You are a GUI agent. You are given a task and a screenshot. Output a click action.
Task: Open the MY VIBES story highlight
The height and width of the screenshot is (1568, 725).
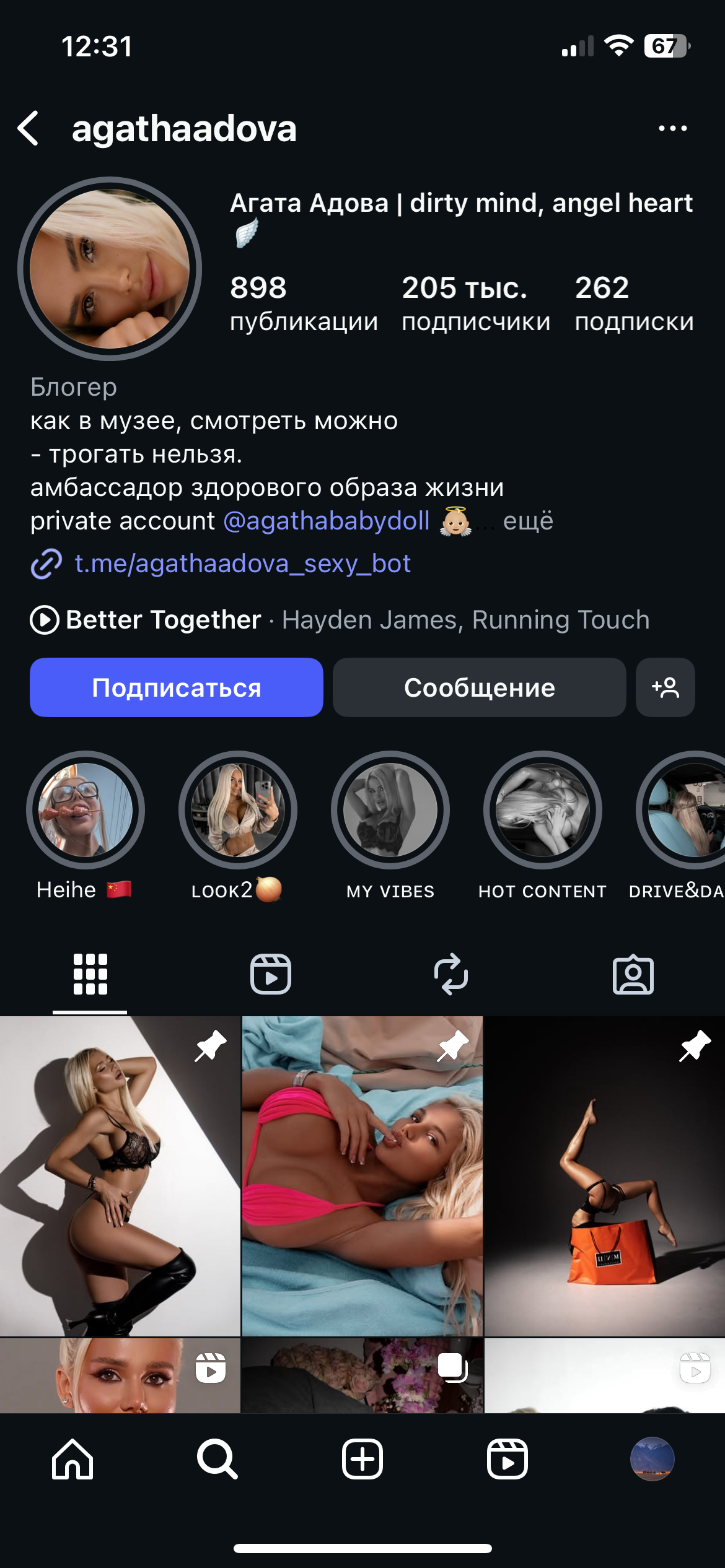tap(390, 810)
